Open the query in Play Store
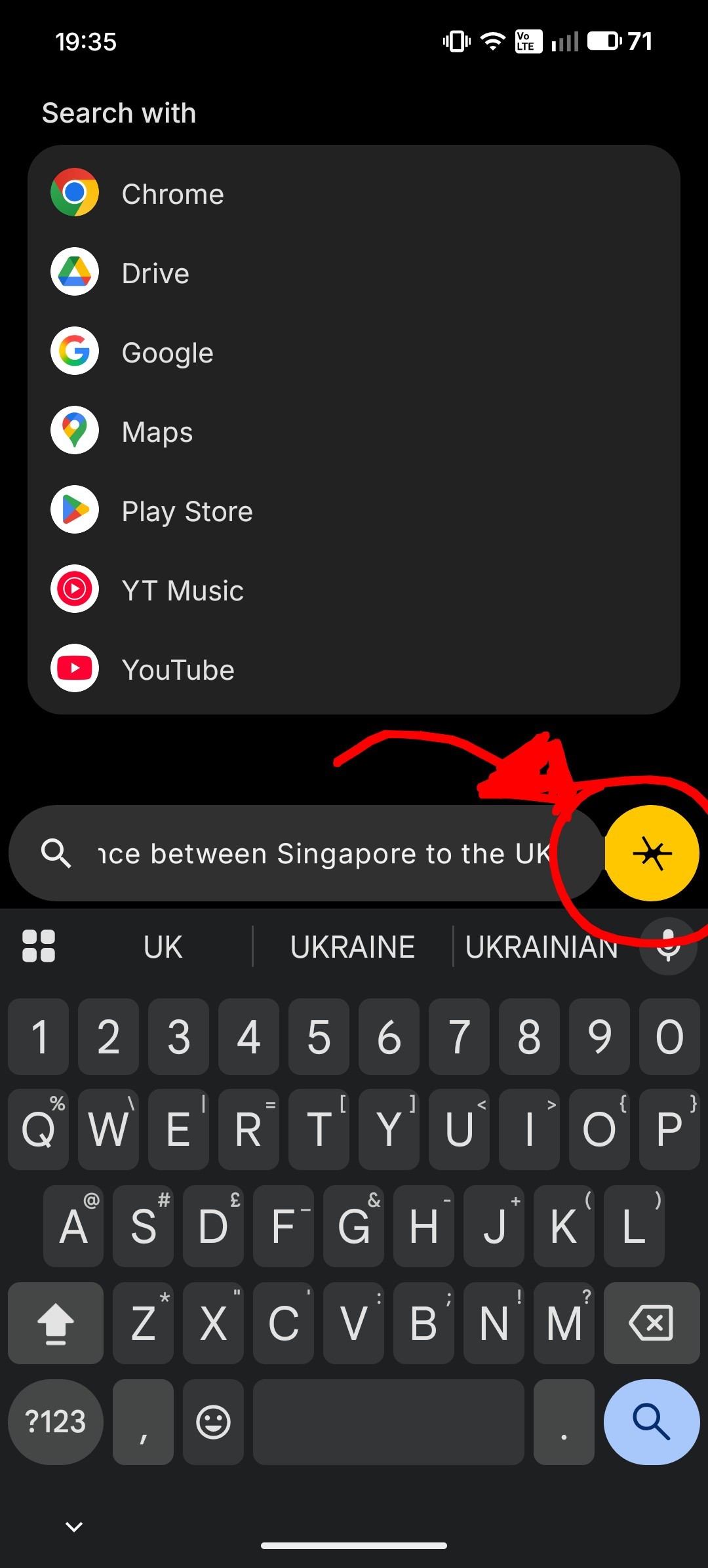This screenshot has width=708, height=1568. coord(187,511)
